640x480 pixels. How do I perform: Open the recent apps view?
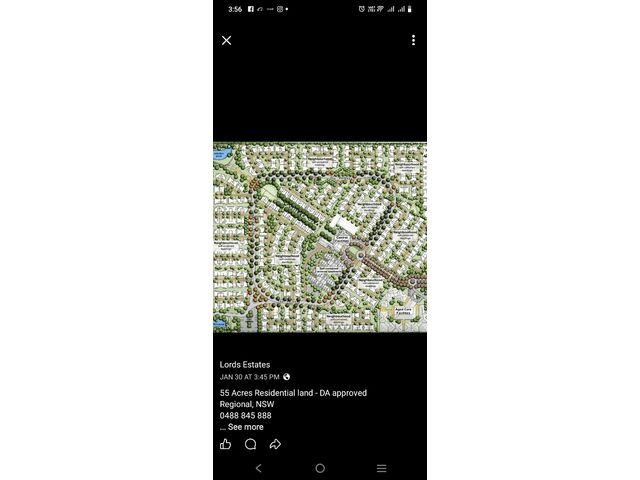[x=381, y=468]
